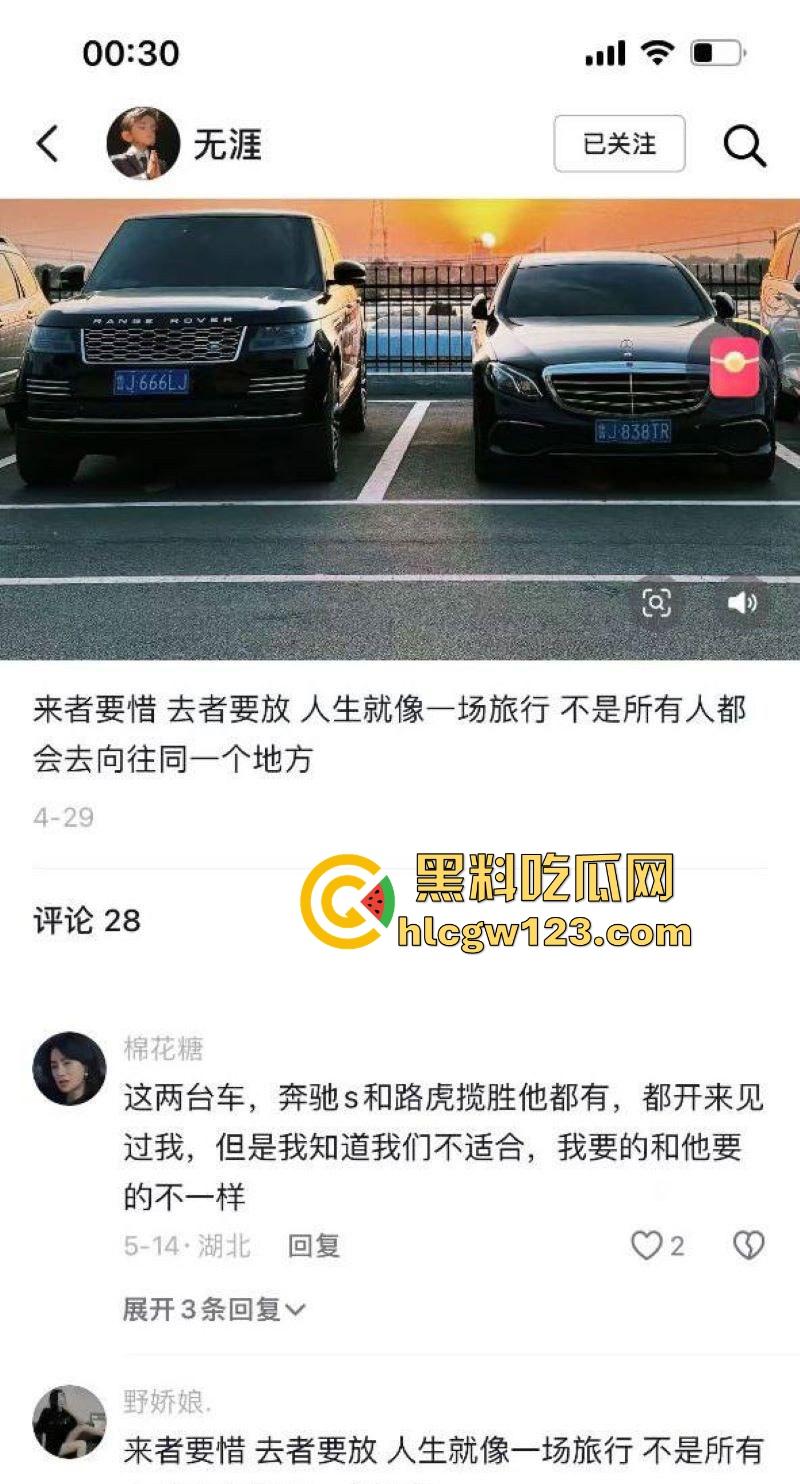Viewport: 800px width, 1484px height.
Task: Open 无涯's profile avatar
Action: pyautogui.click(x=140, y=143)
